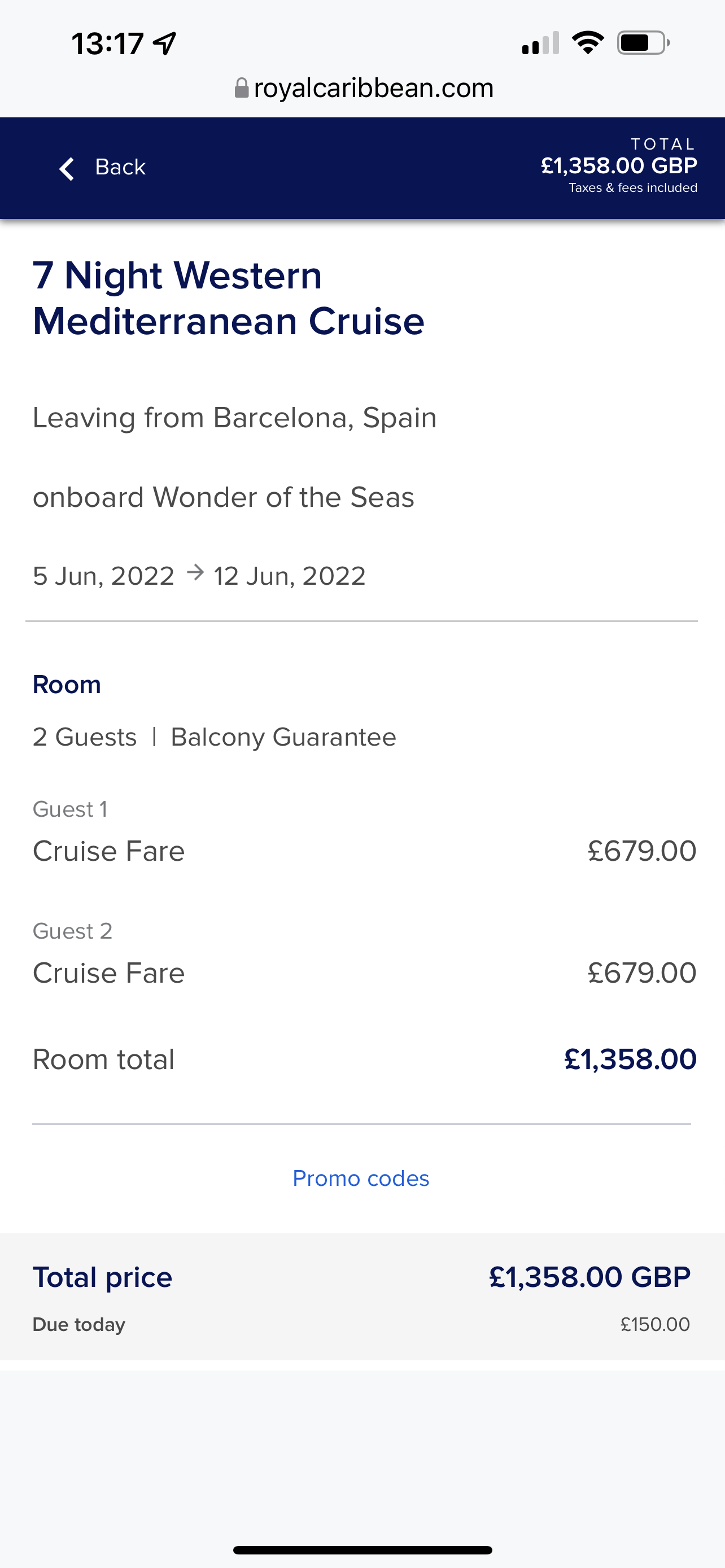Tap the royalcaribbean.com address bar
Viewport: 725px width, 1568px height.
pos(364,88)
